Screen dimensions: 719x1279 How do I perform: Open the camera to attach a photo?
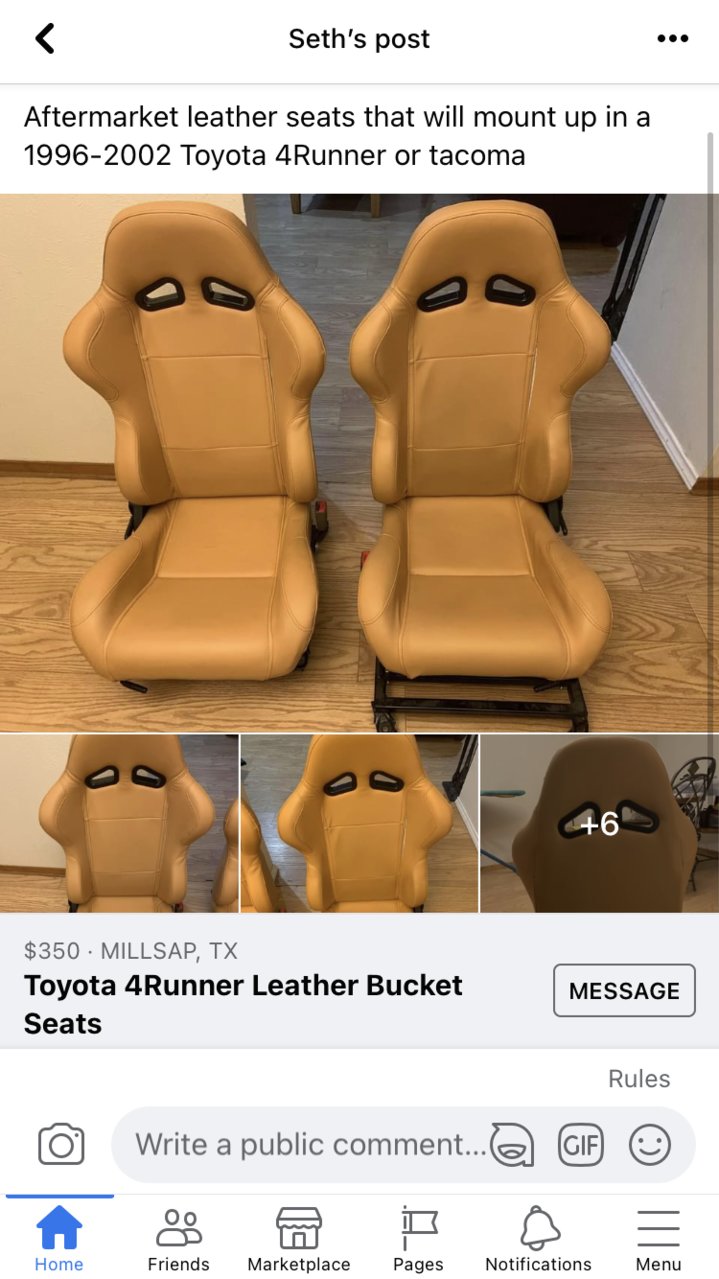point(61,1144)
